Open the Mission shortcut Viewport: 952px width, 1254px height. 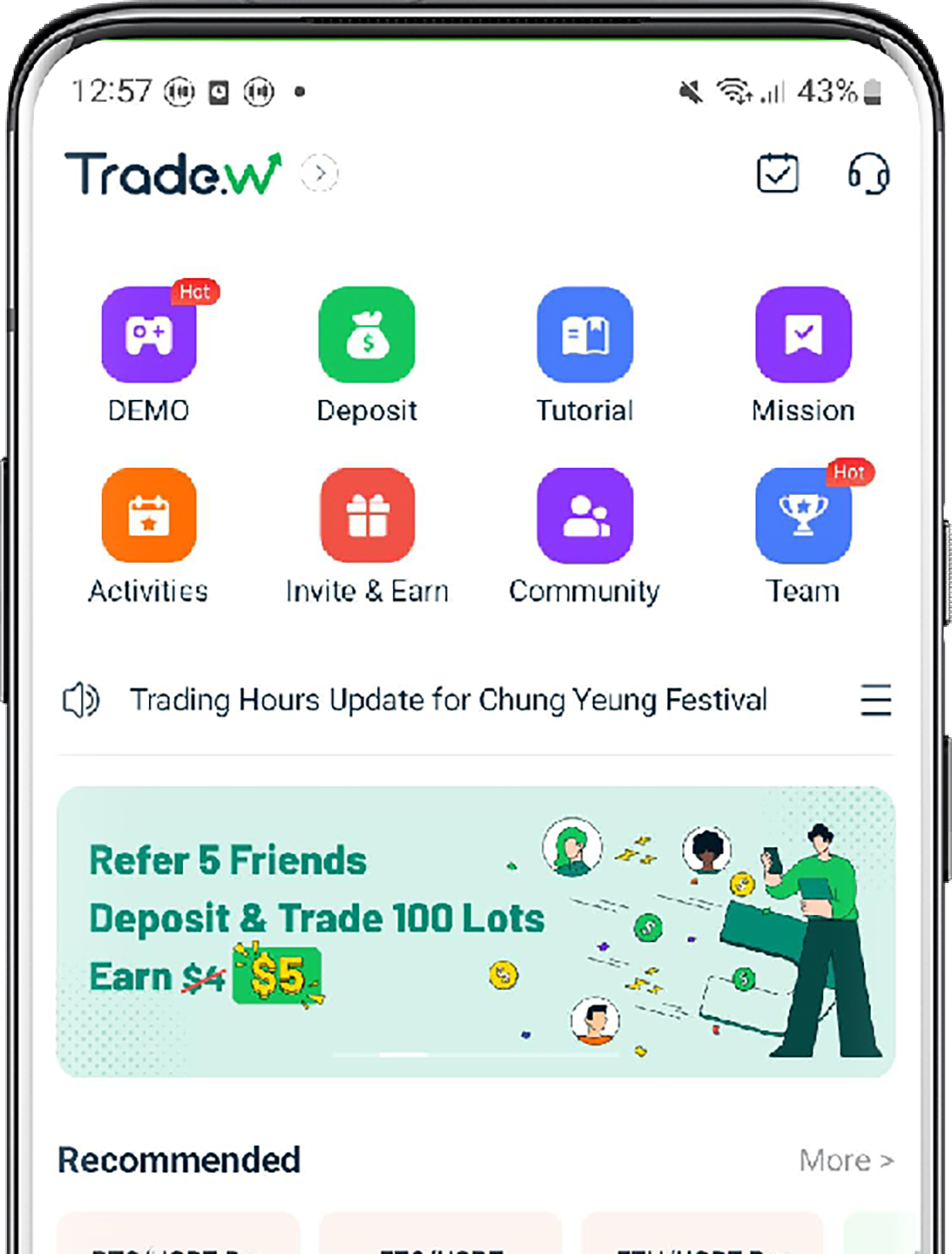(803, 336)
